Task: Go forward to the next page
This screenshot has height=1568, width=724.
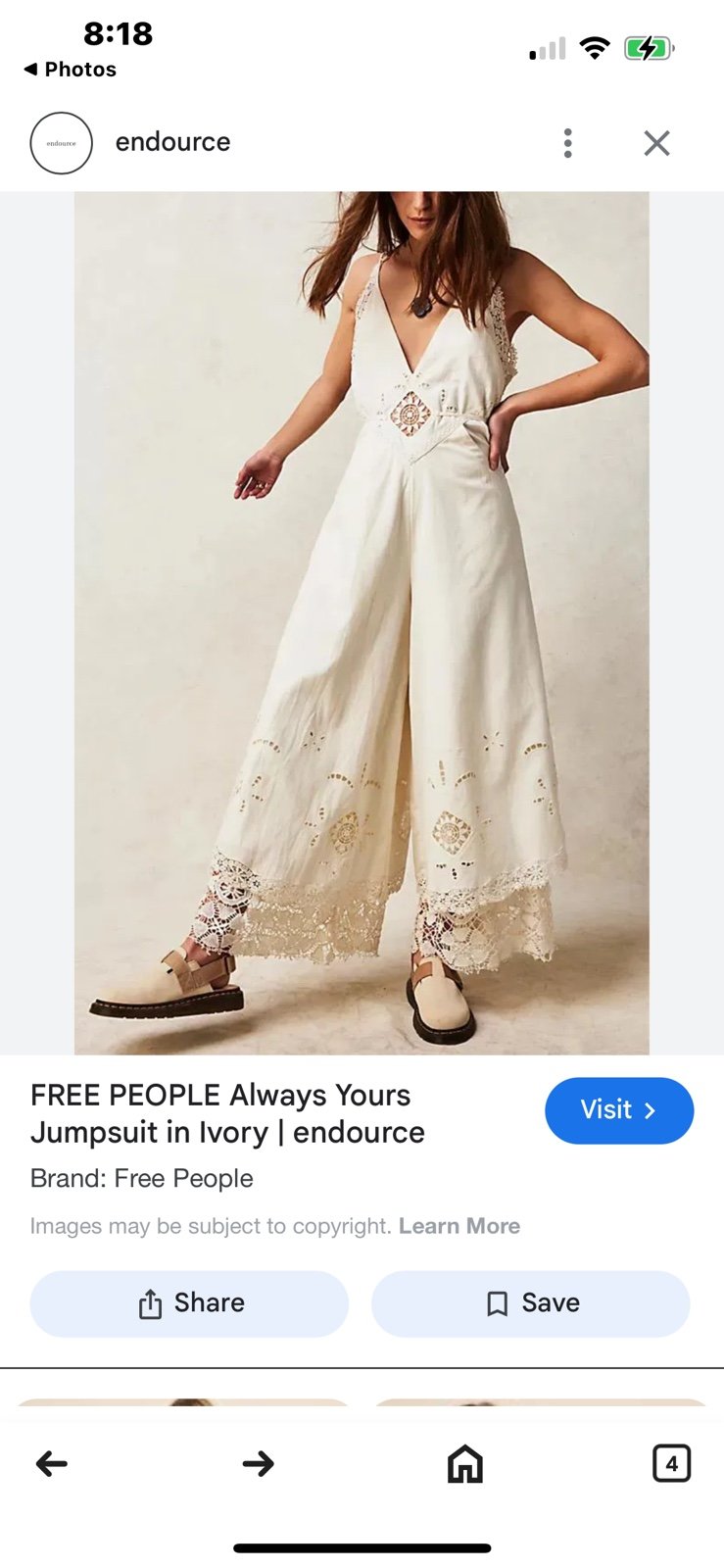Action: pyautogui.click(x=259, y=1464)
